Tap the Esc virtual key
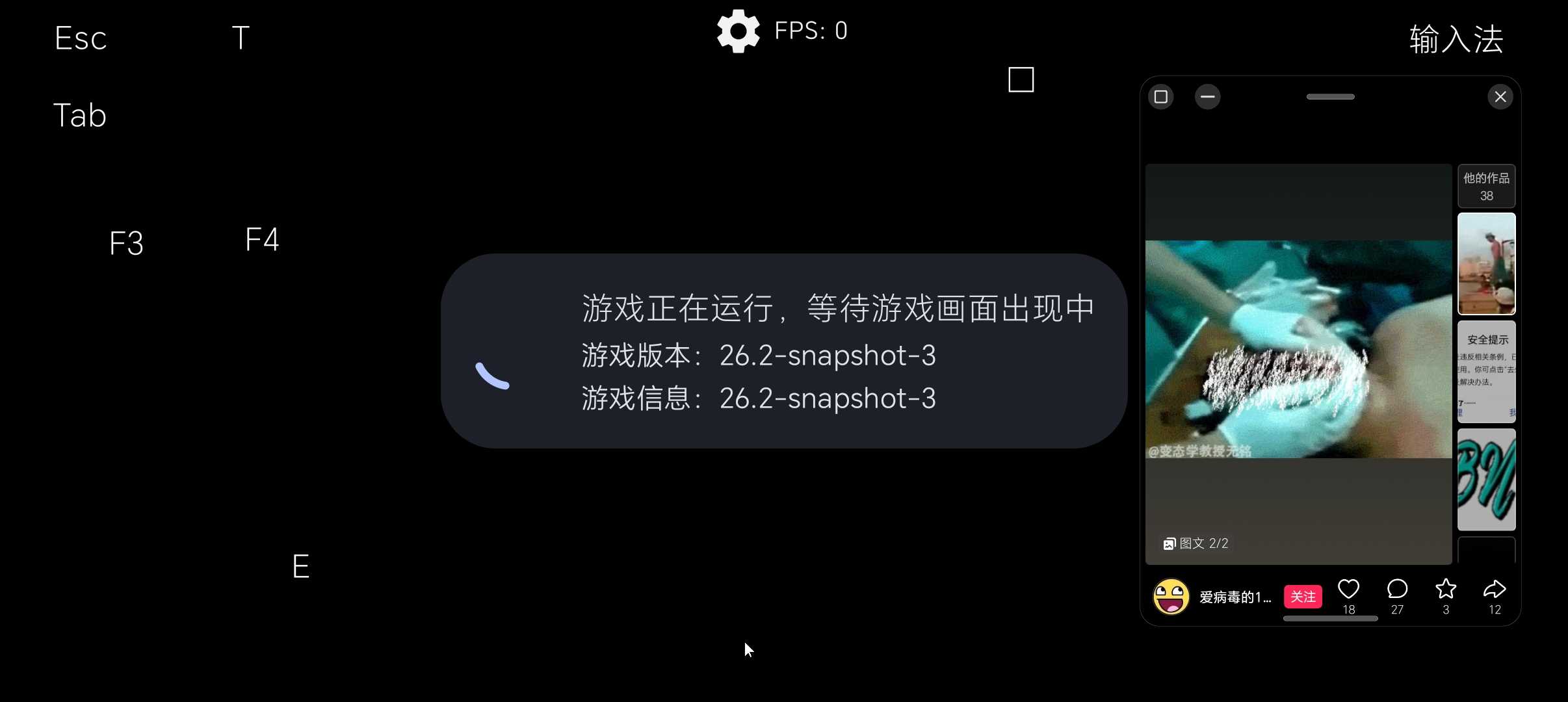 click(81, 38)
